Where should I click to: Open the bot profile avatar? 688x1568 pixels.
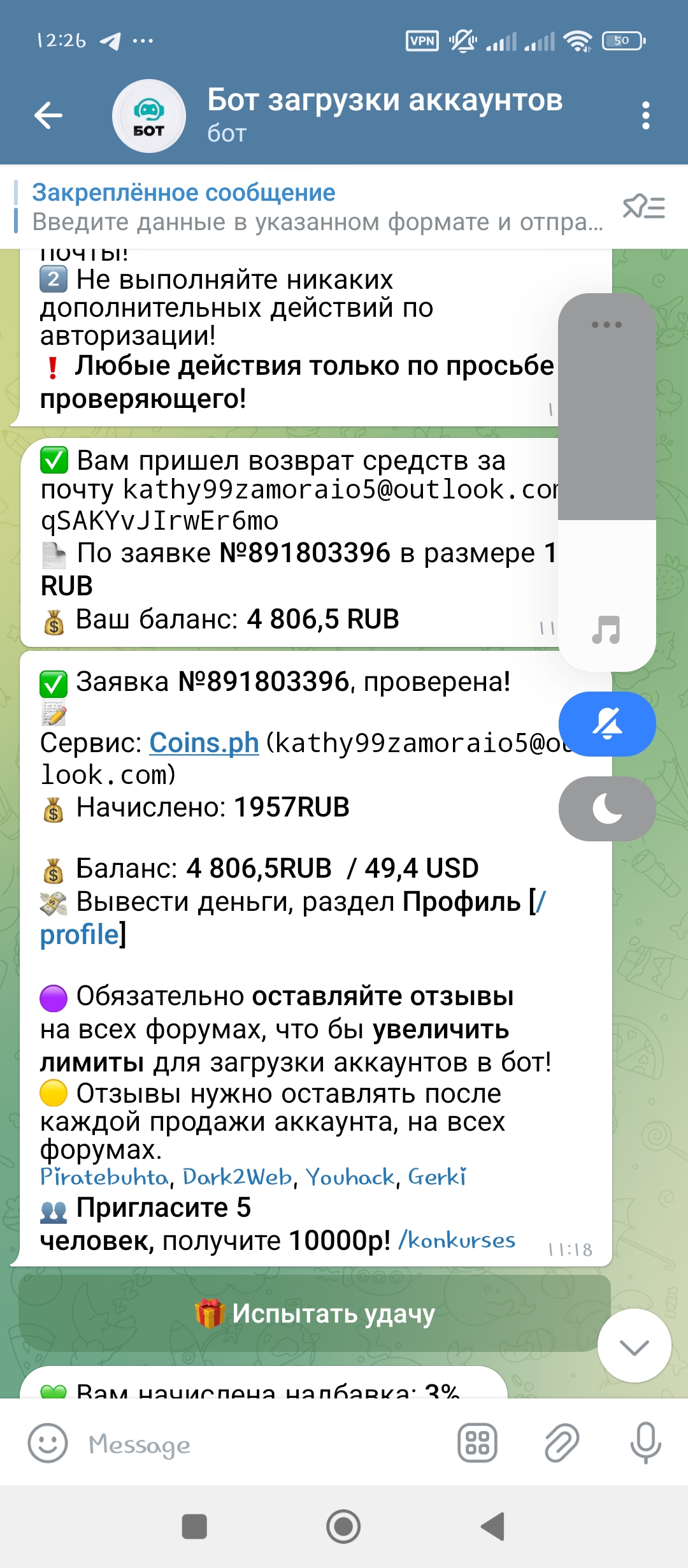click(x=149, y=116)
